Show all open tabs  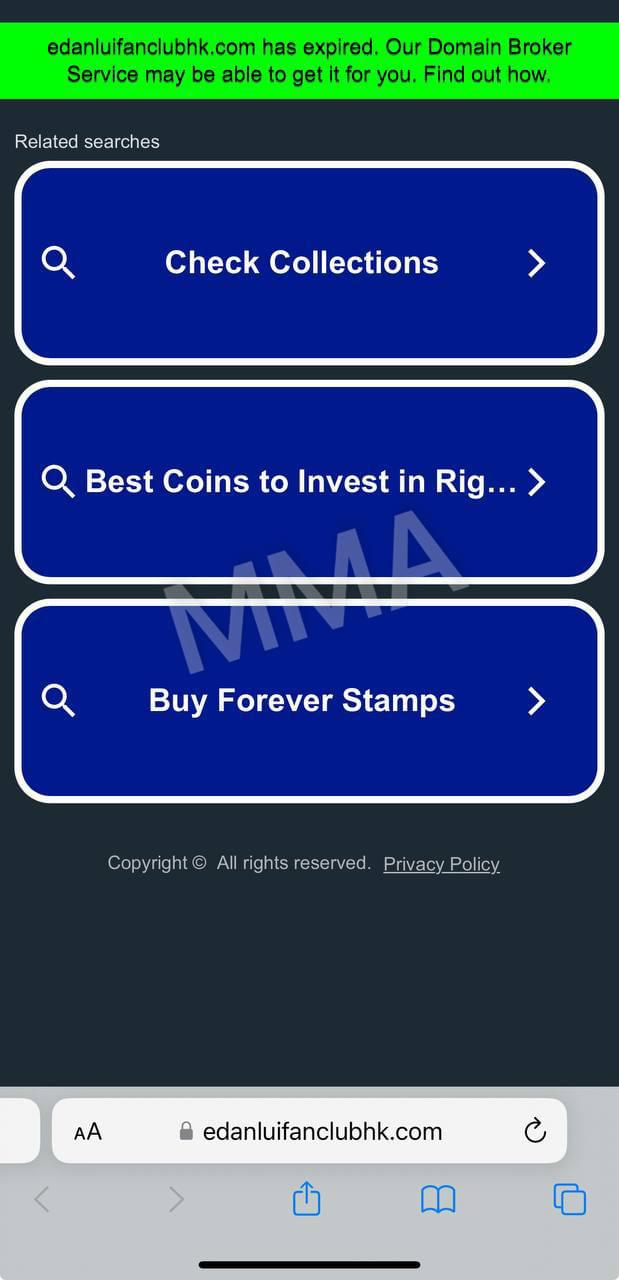tap(569, 1199)
